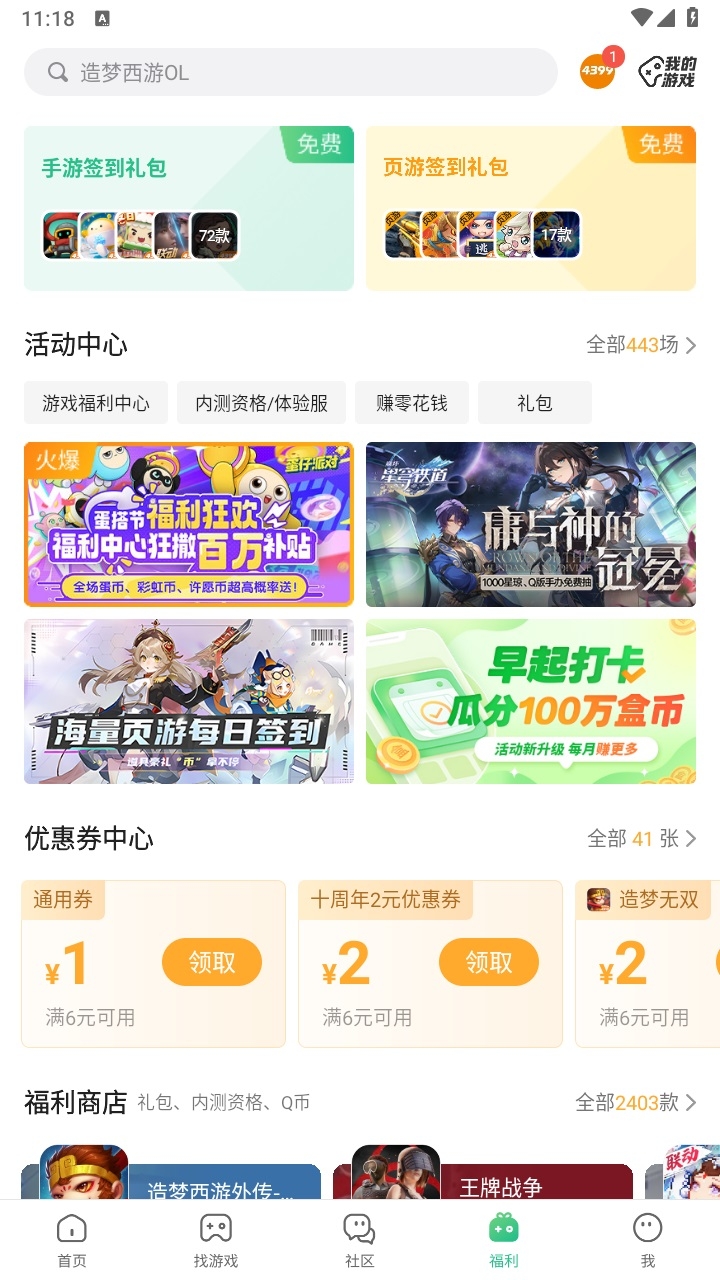The image size is (720, 1280).
Task: Tap 领取 on the 十周年2元优惠券
Action: tap(489, 962)
